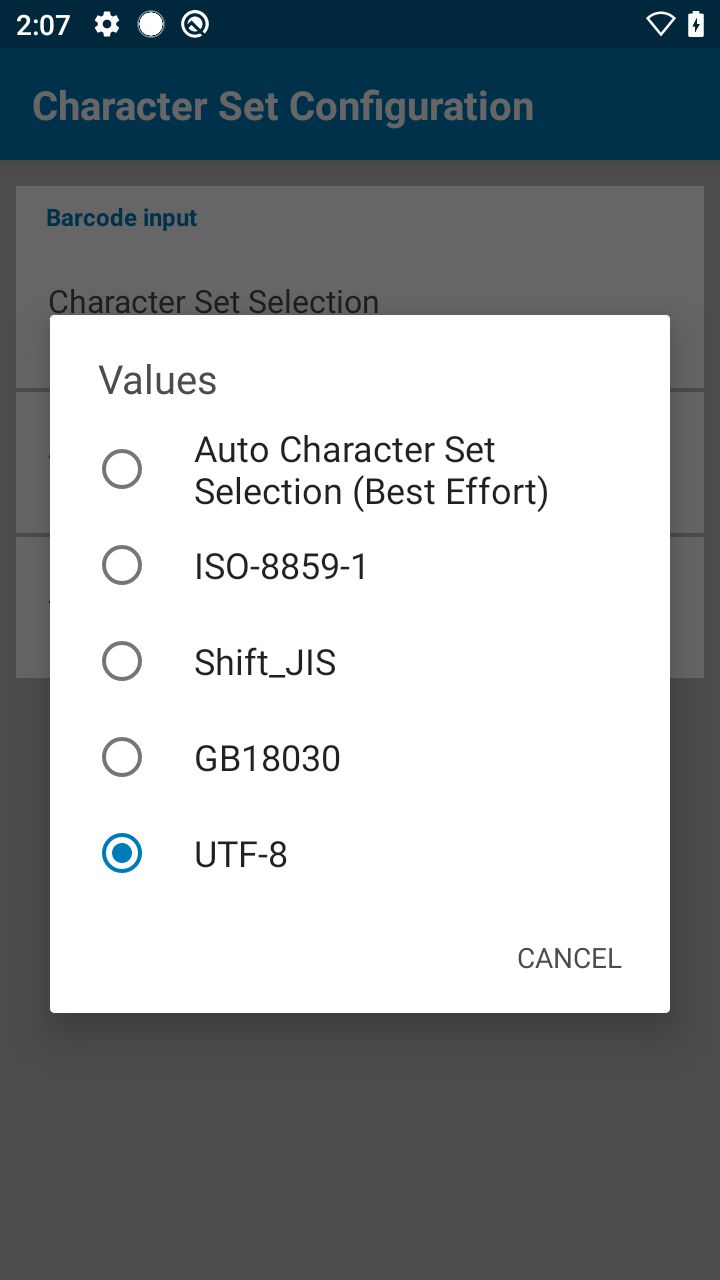Screen dimensions: 720x1280
Task: Tap the Barcode input section header
Action: 121,217
